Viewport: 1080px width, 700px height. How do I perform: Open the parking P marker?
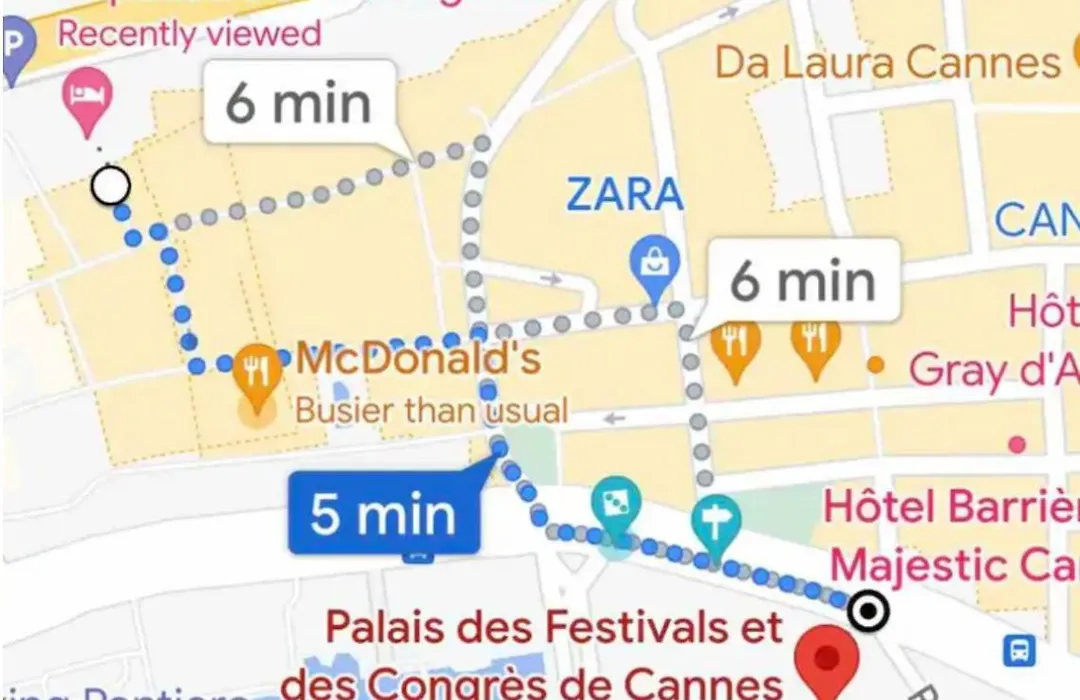pyautogui.click(x=17, y=45)
